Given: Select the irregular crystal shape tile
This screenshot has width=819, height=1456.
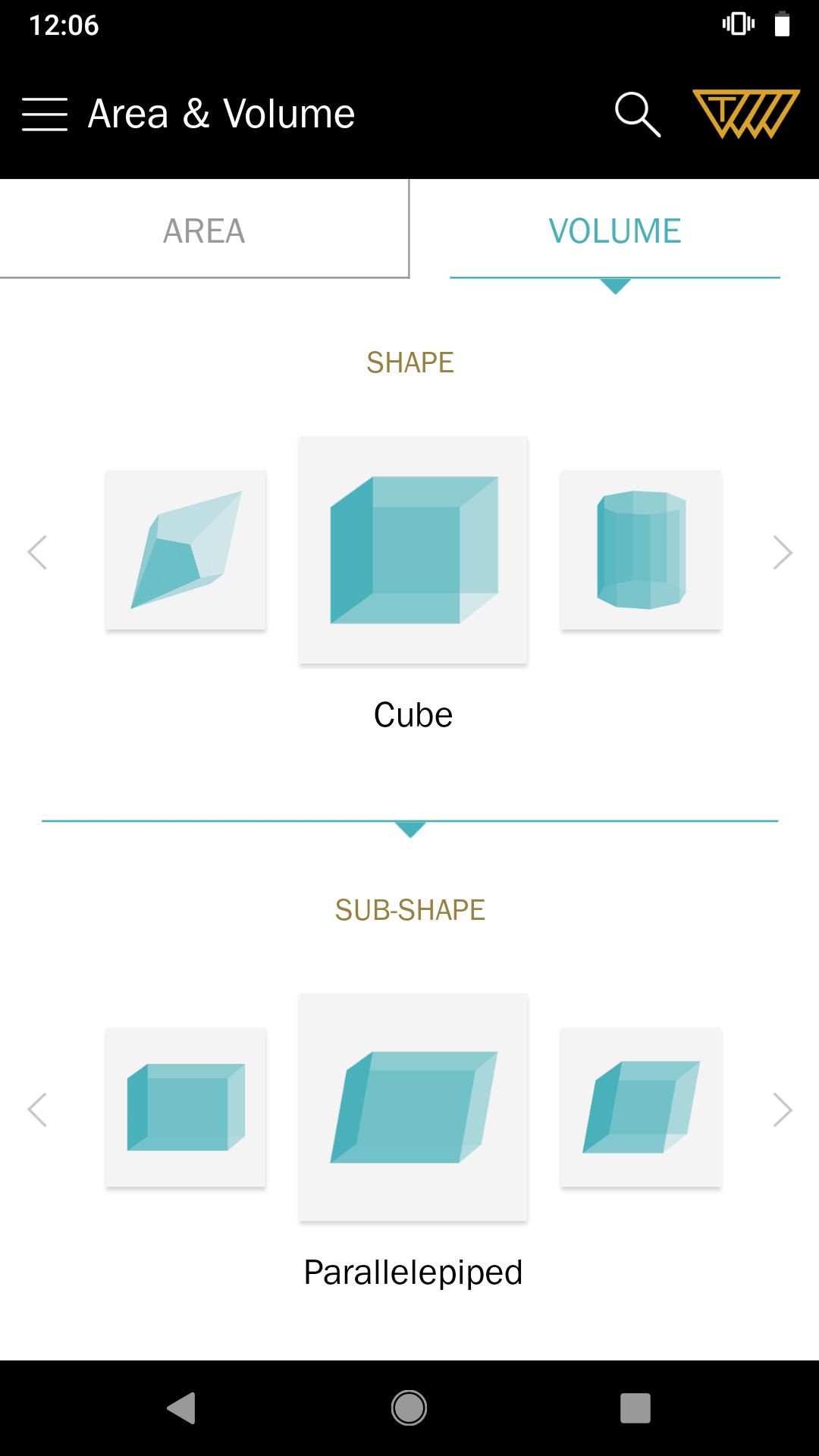Looking at the screenshot, I should (186, 550).
